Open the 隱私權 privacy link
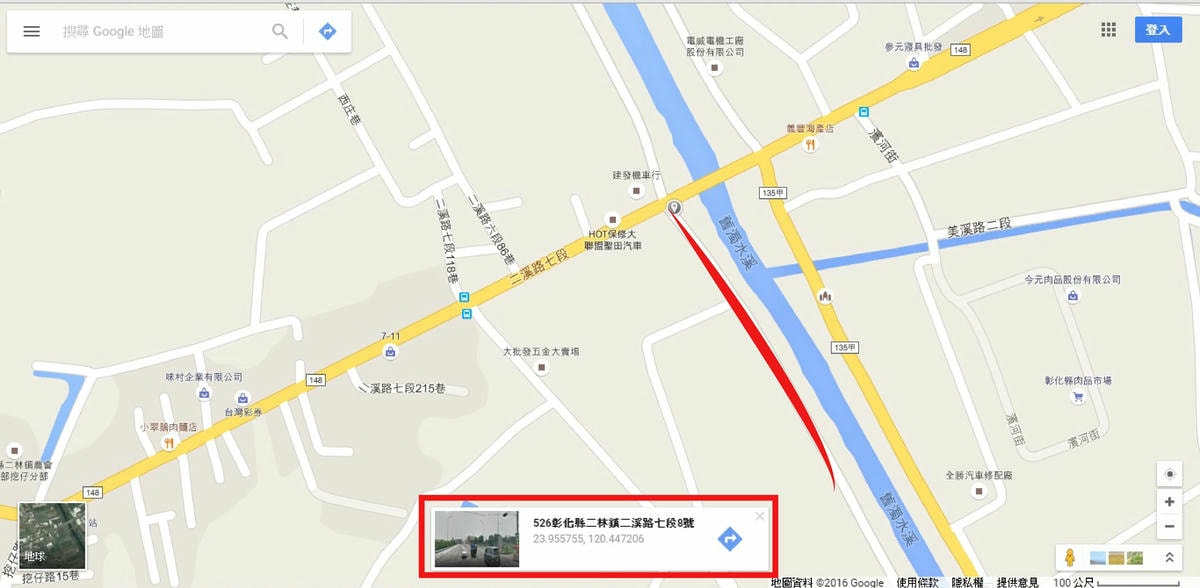 click(x=967, y=582)
